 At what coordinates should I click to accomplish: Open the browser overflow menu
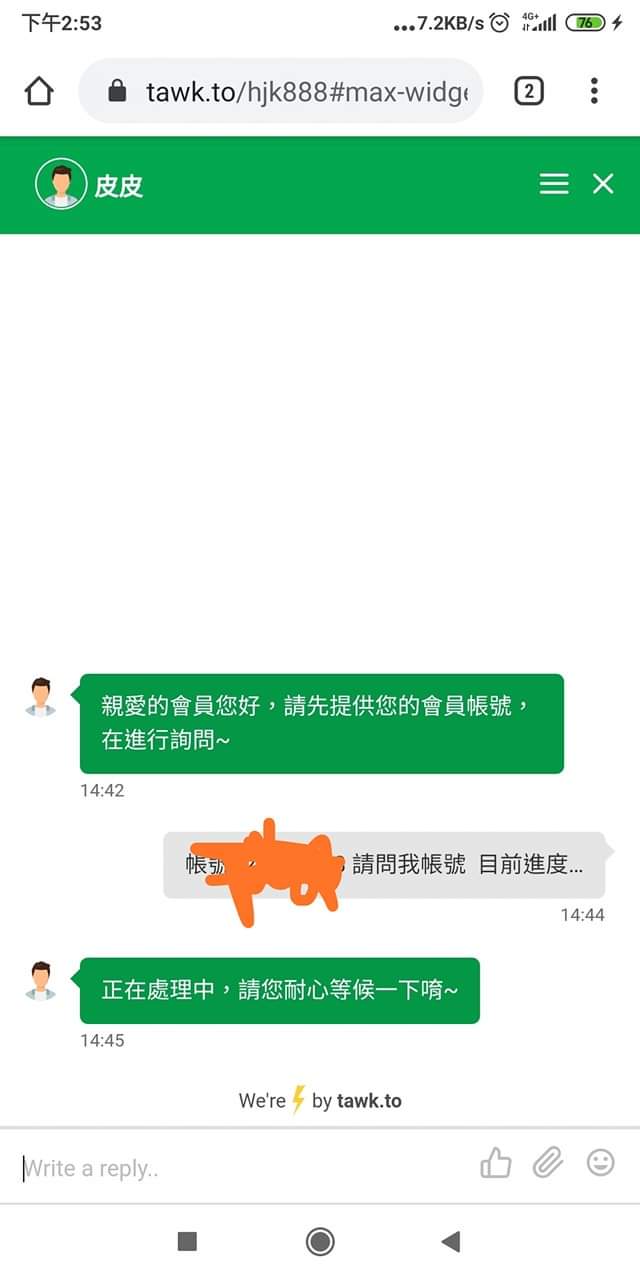(594, 92)
